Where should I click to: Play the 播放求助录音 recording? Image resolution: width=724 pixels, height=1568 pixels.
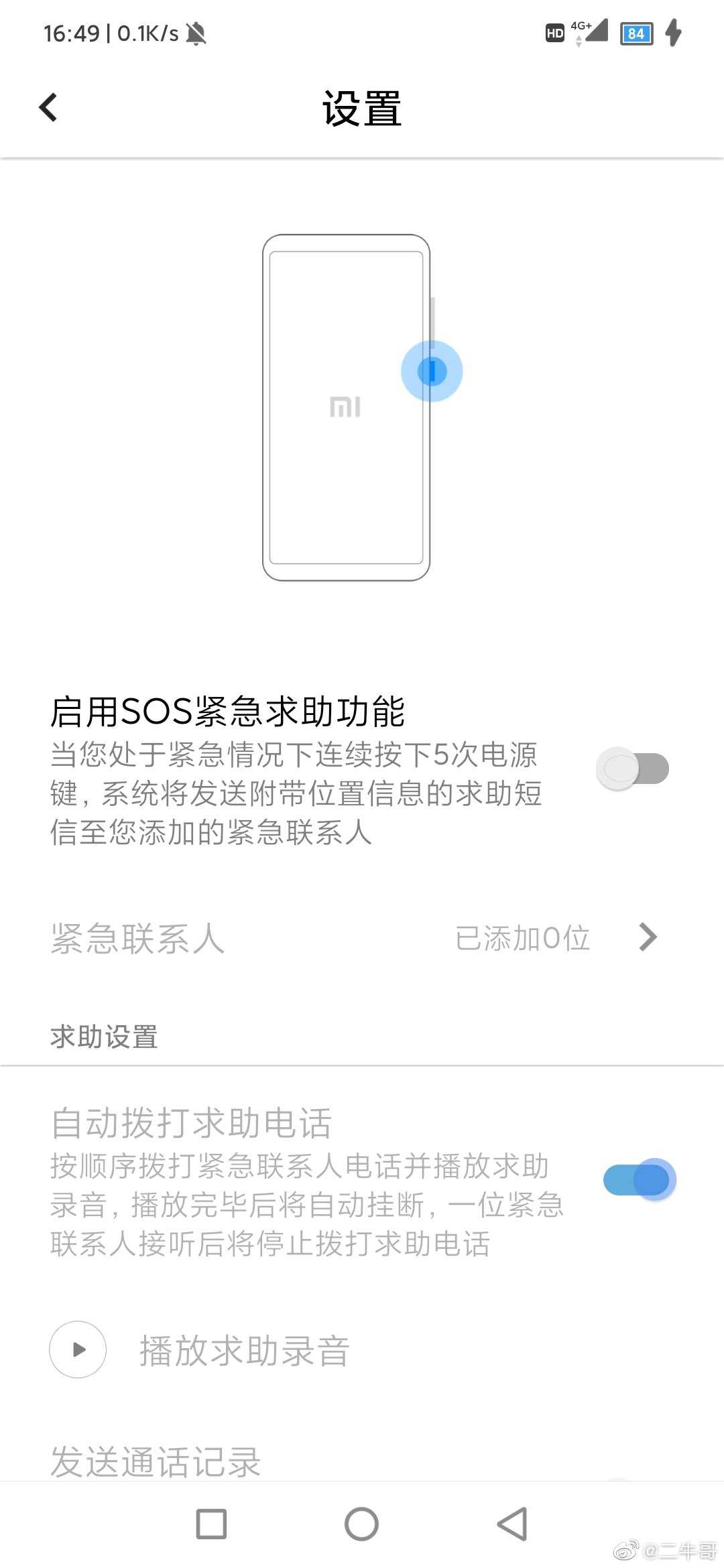click(78, 1350)
